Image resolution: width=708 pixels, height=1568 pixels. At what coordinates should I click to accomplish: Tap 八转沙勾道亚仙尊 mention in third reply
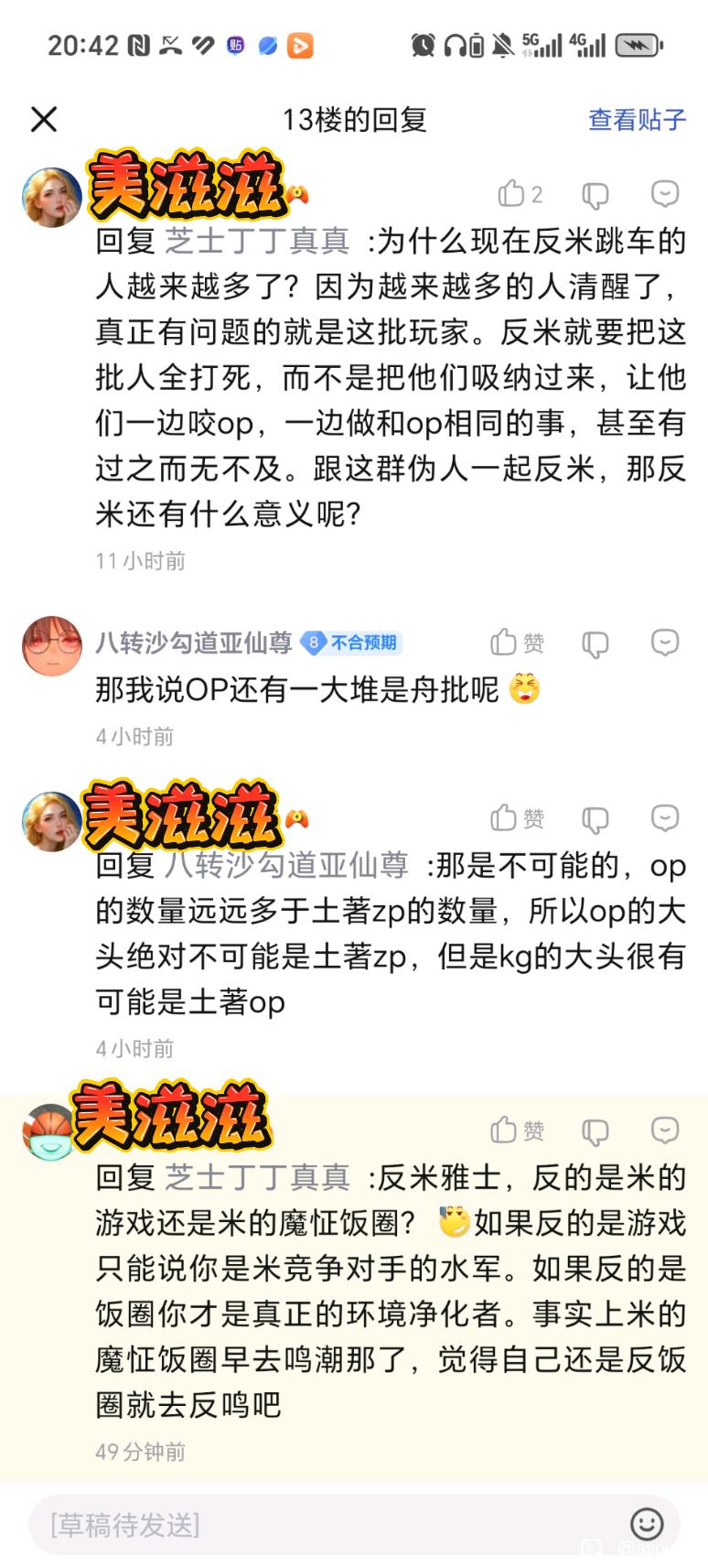point(286,865)
